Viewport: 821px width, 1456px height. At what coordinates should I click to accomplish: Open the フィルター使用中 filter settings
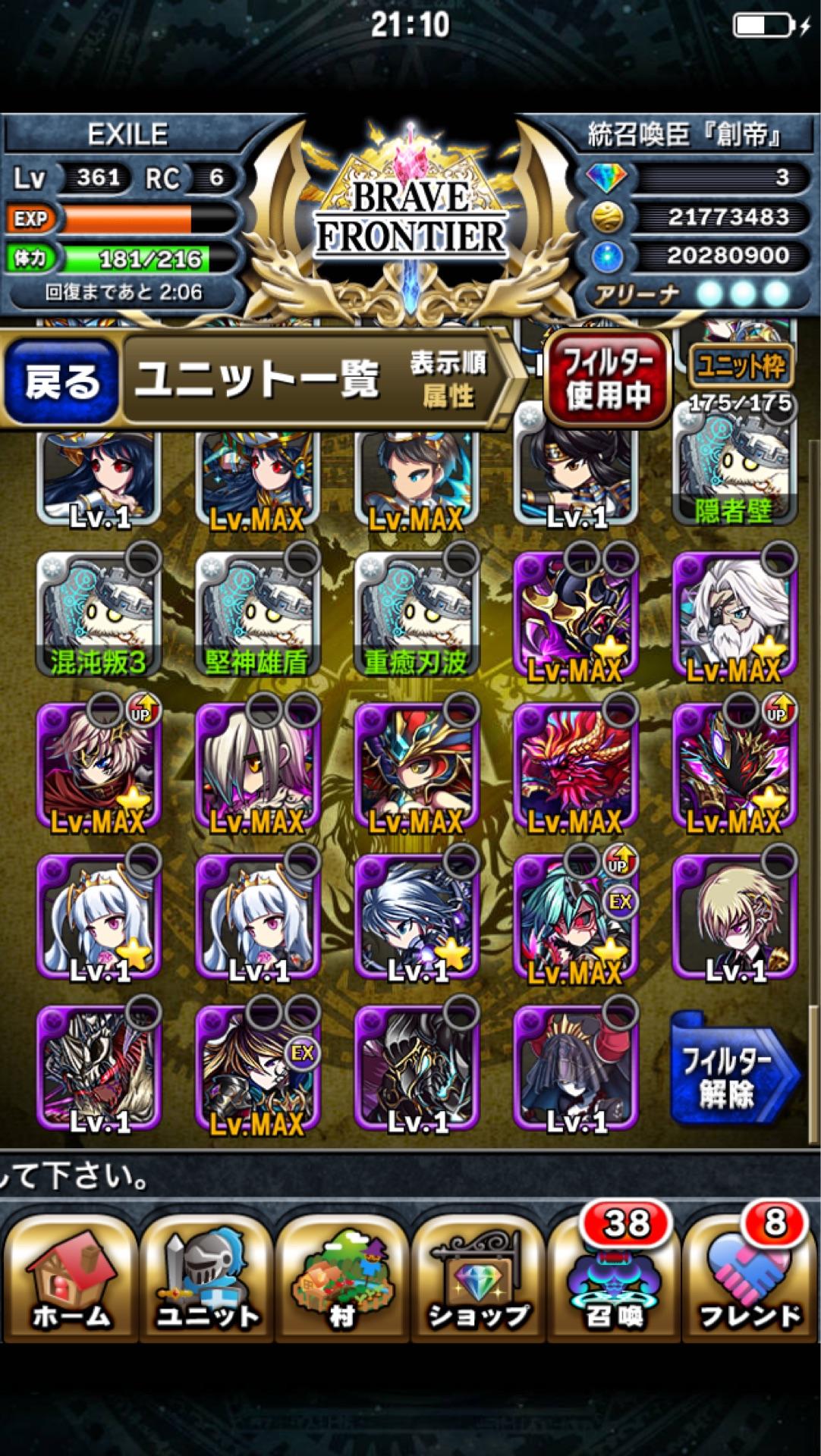coord(607,378)
